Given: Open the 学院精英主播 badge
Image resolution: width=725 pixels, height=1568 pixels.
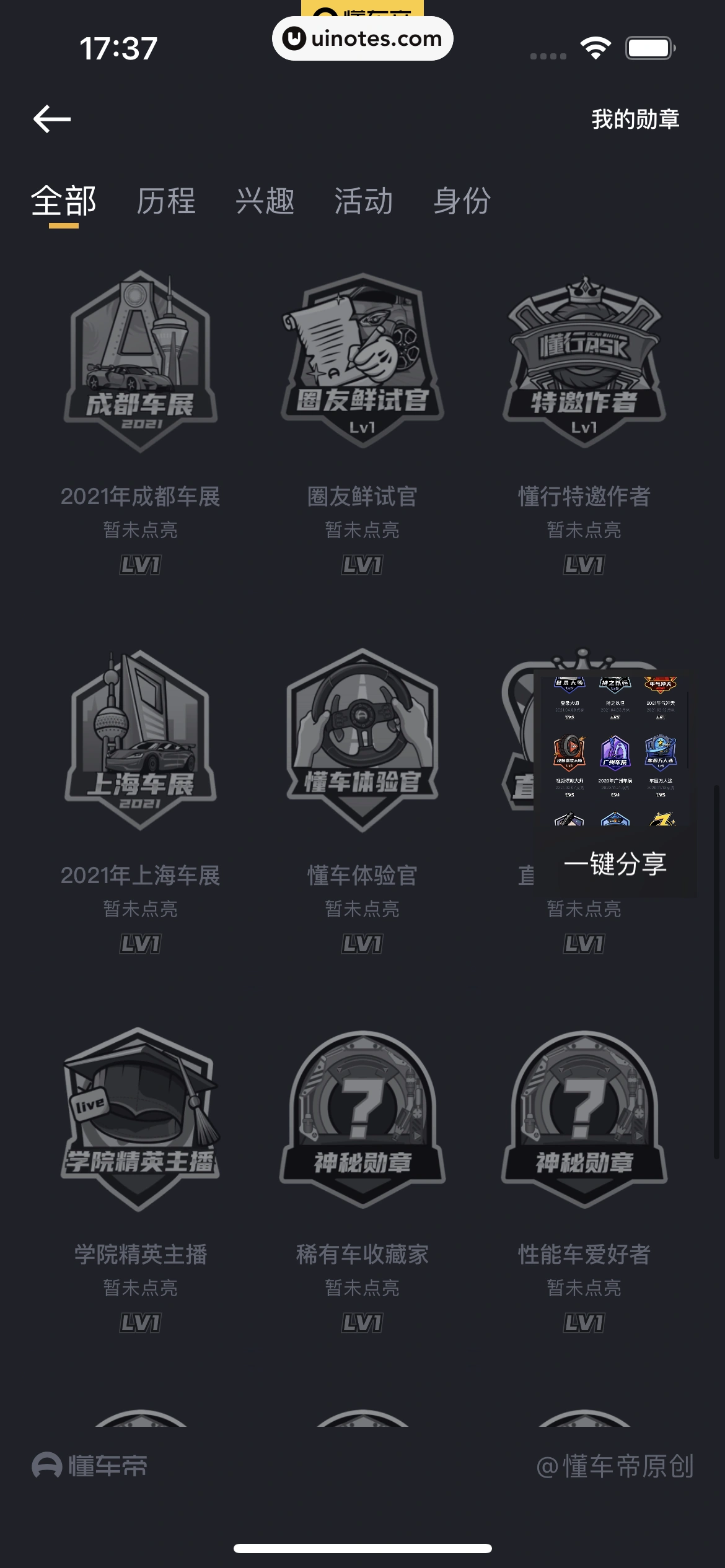Looking at the screenshot, I should 141,1121.
